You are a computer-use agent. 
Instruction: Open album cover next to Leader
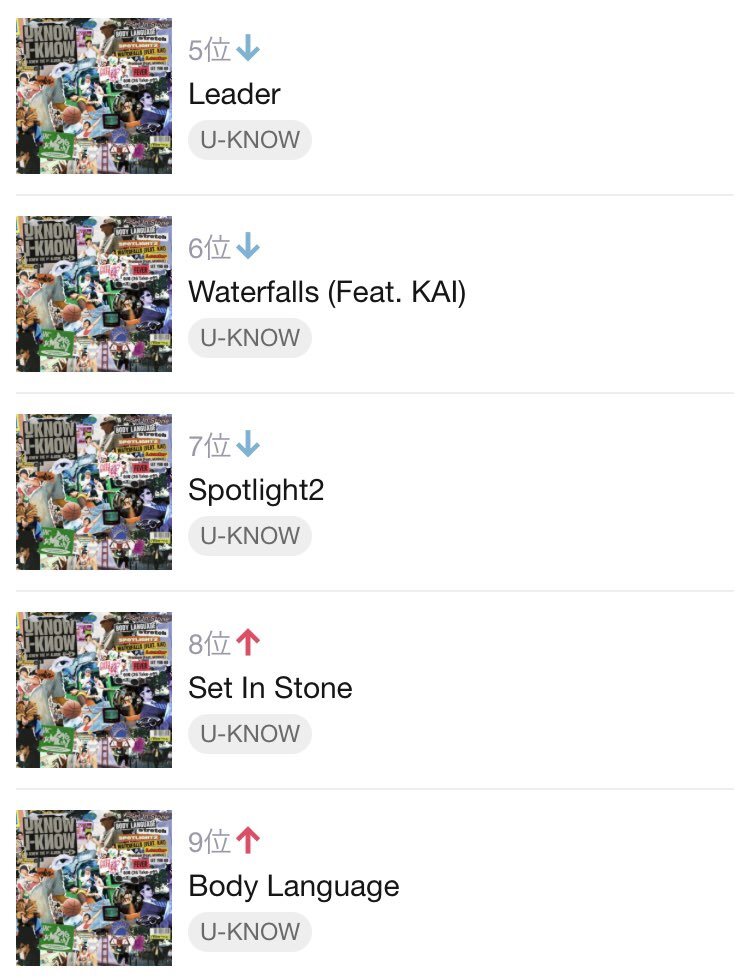click(x=94, y=96)
